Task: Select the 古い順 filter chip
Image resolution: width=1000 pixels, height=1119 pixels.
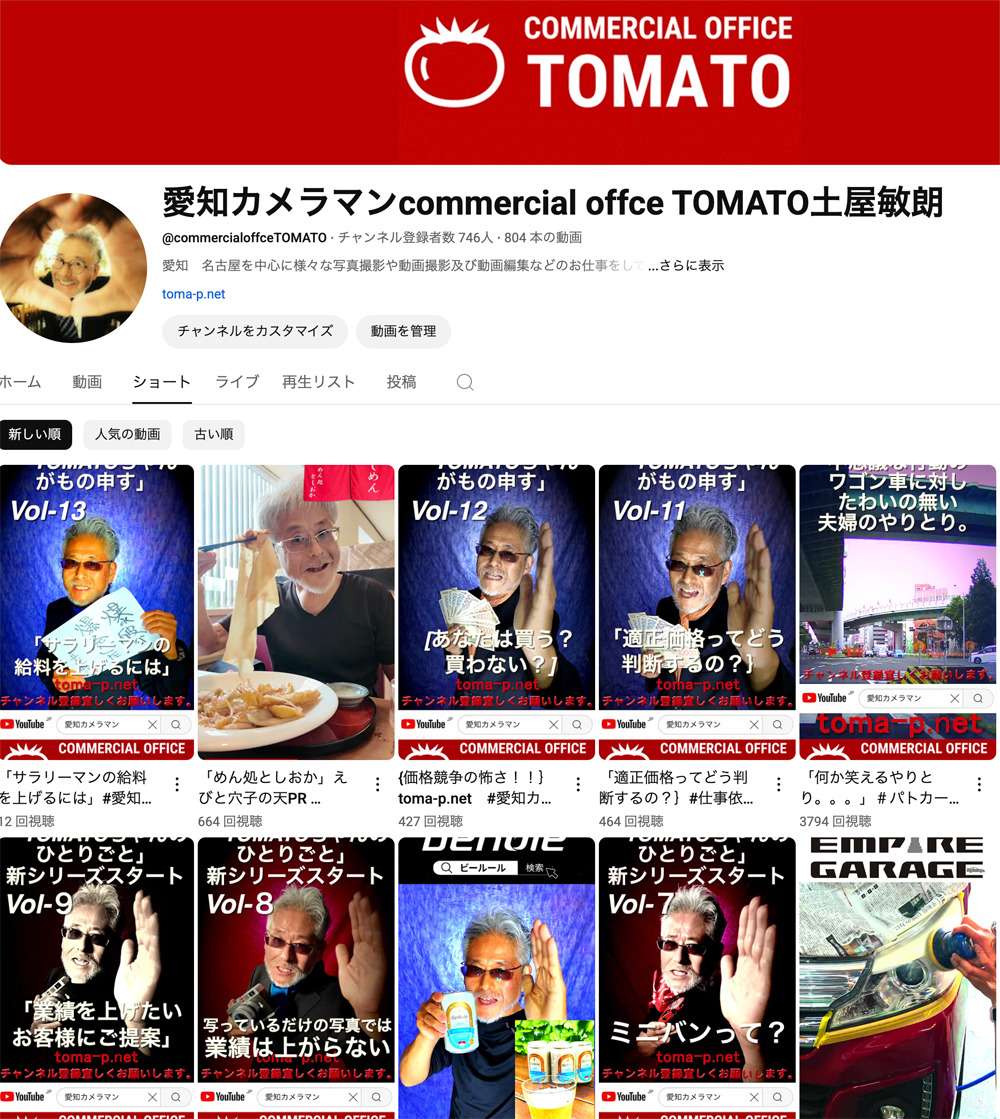Action: [x=213, y=434]
